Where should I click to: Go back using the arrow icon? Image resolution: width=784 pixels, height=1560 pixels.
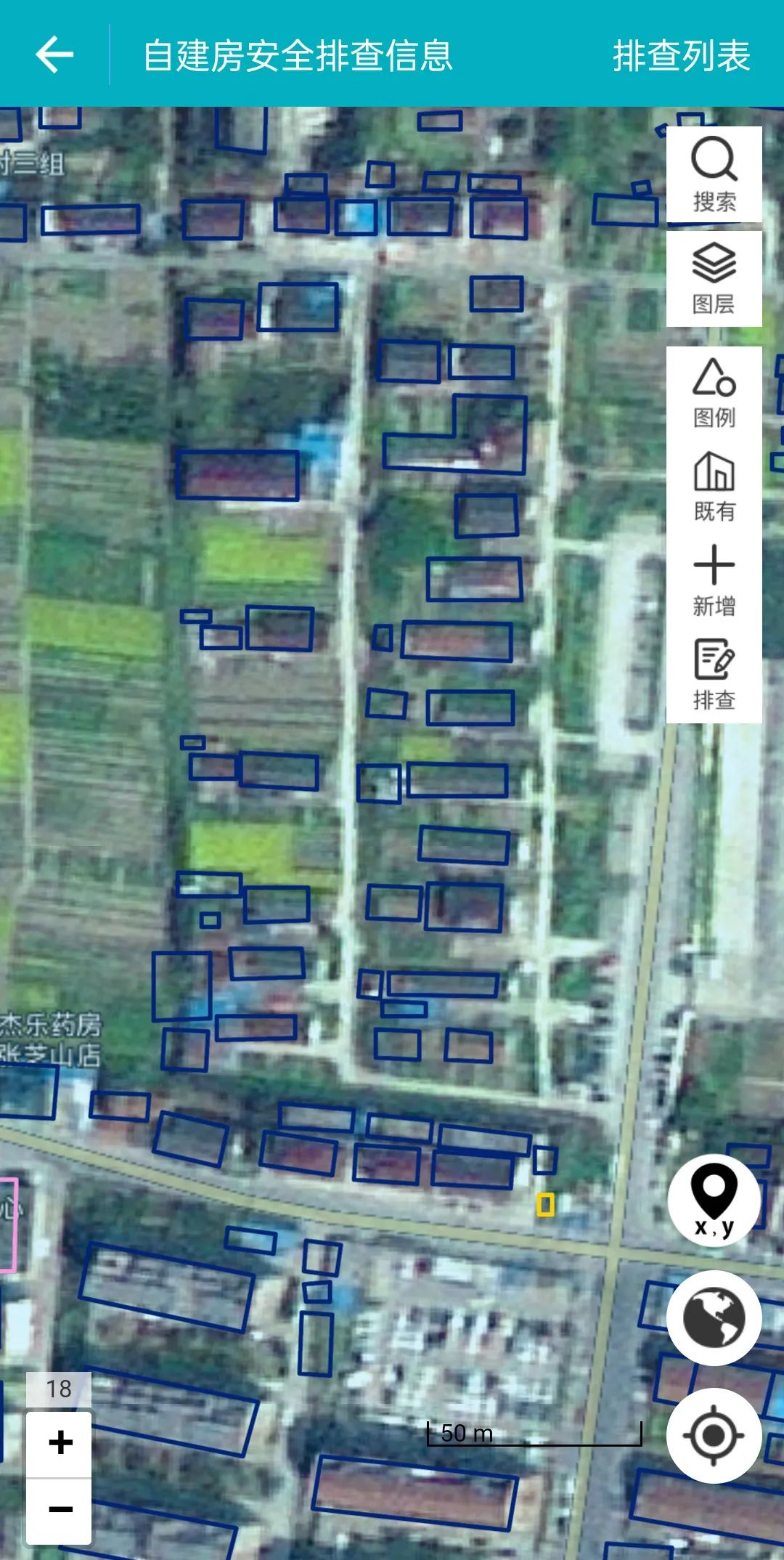coord(54,54)
